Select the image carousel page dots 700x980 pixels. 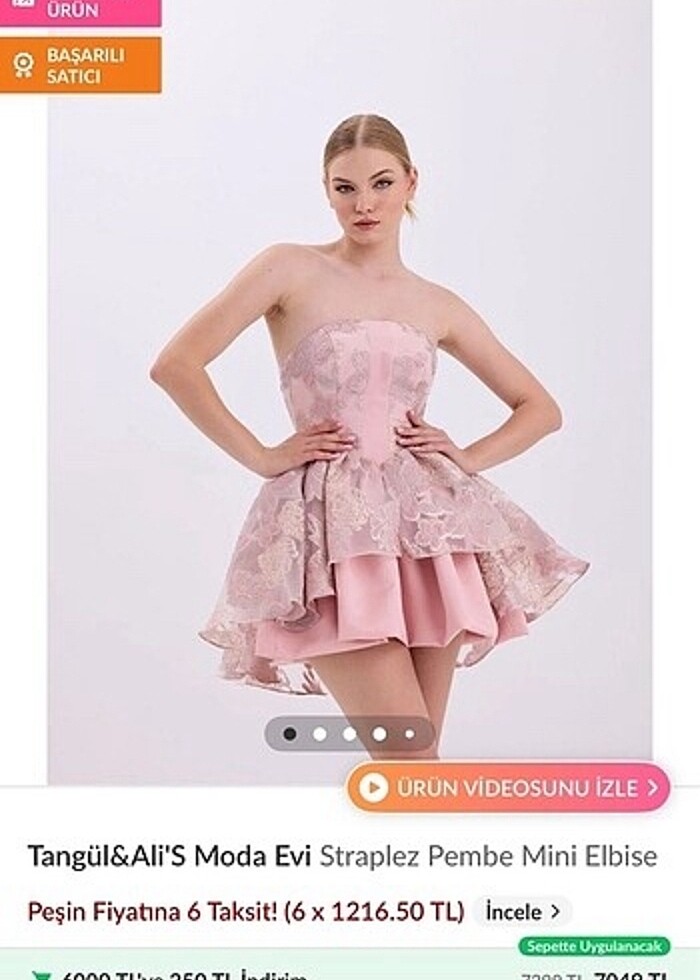pyautogui.click(x=349, y=734)
